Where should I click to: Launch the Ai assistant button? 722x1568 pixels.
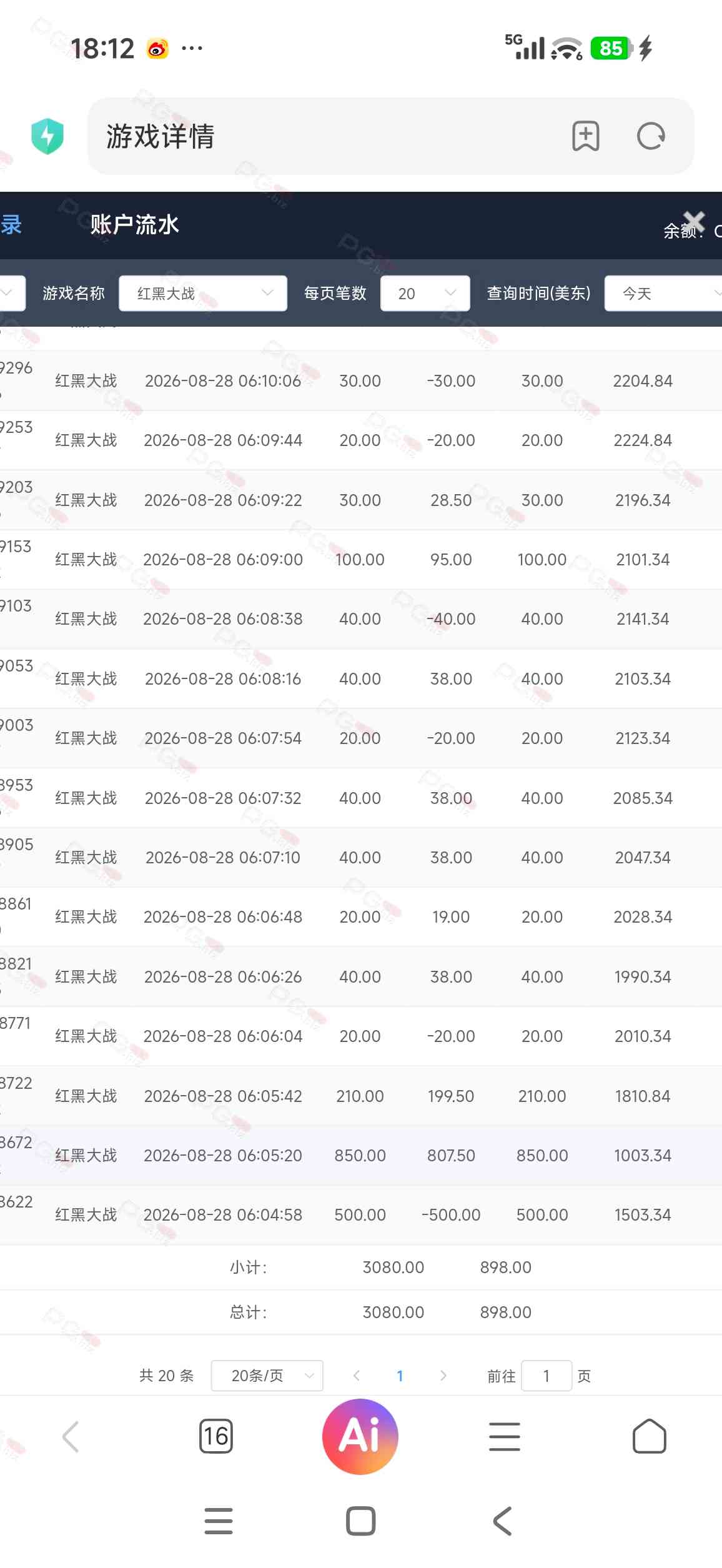pos(360,1436)
